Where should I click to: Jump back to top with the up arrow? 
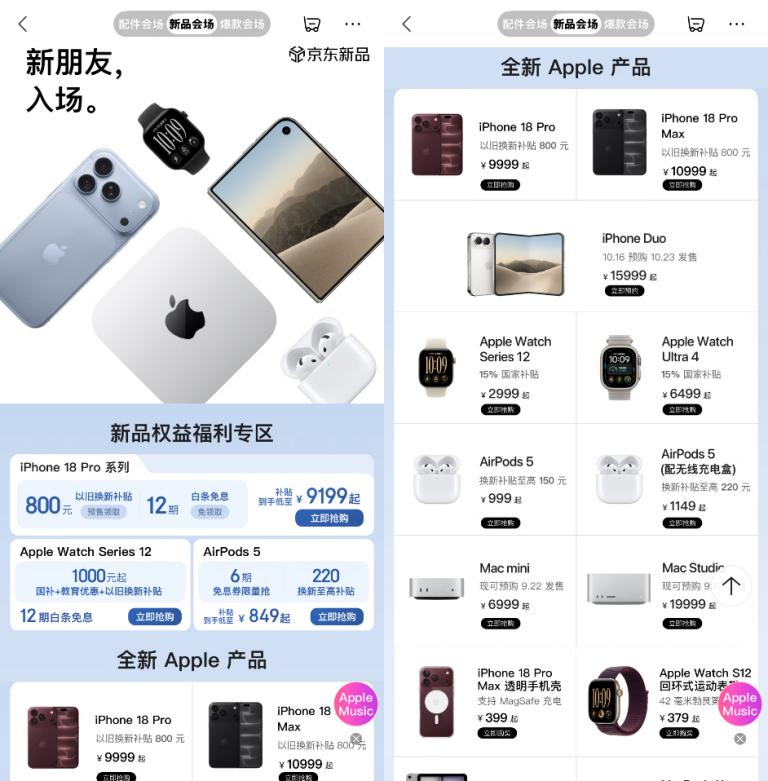(731, 586)
